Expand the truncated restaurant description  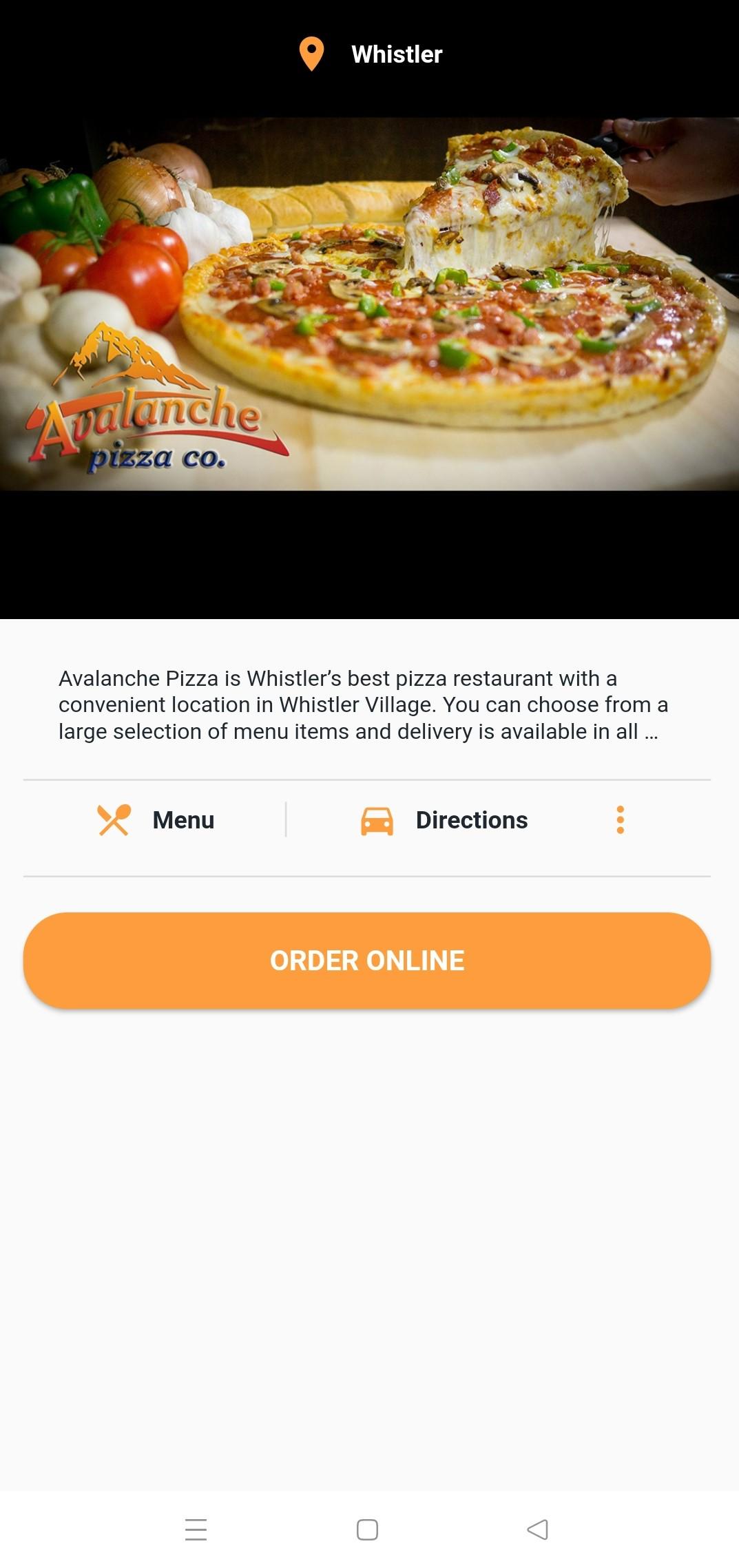point(363,705)
